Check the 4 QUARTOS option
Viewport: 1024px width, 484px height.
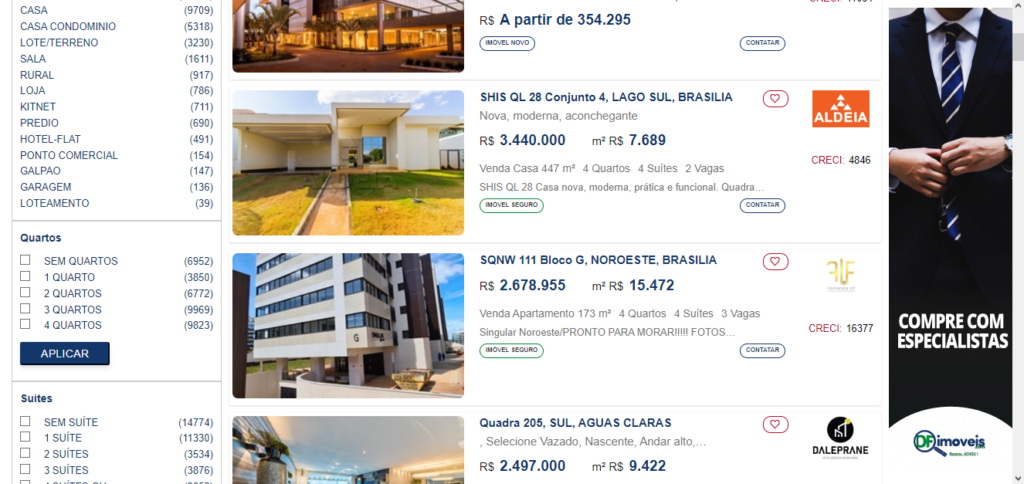[x=25, y=325]
